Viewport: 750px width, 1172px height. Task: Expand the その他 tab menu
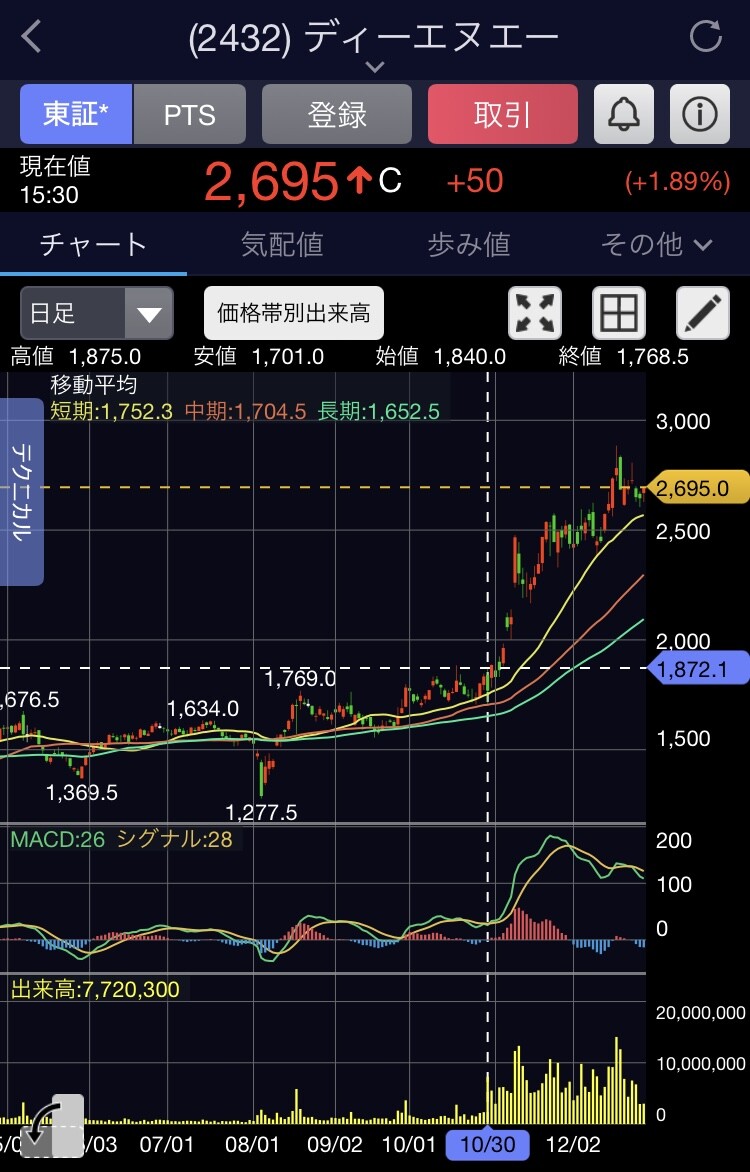pos(656,244)
